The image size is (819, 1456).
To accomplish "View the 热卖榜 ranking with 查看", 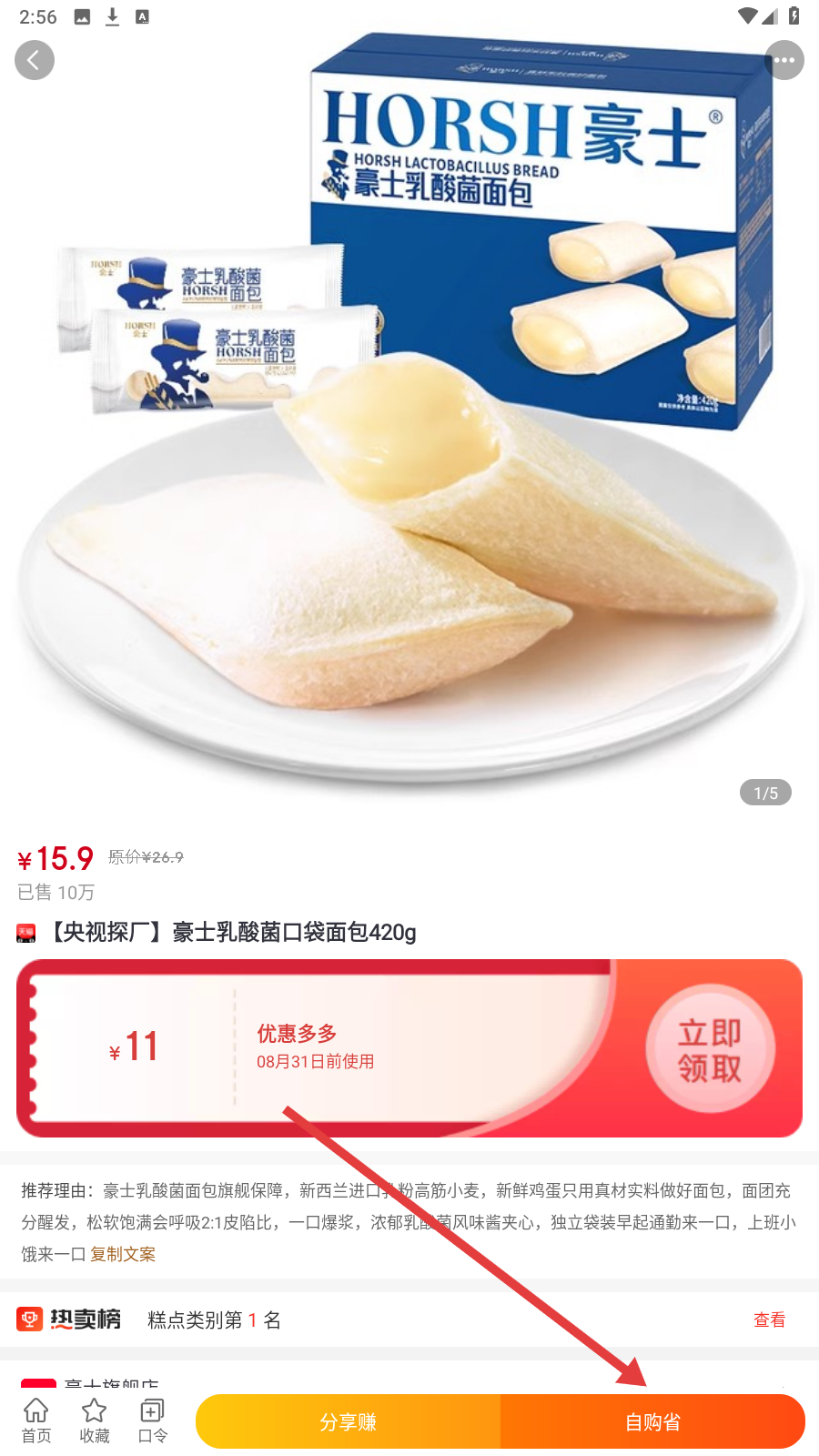I will click(769, 1319).
